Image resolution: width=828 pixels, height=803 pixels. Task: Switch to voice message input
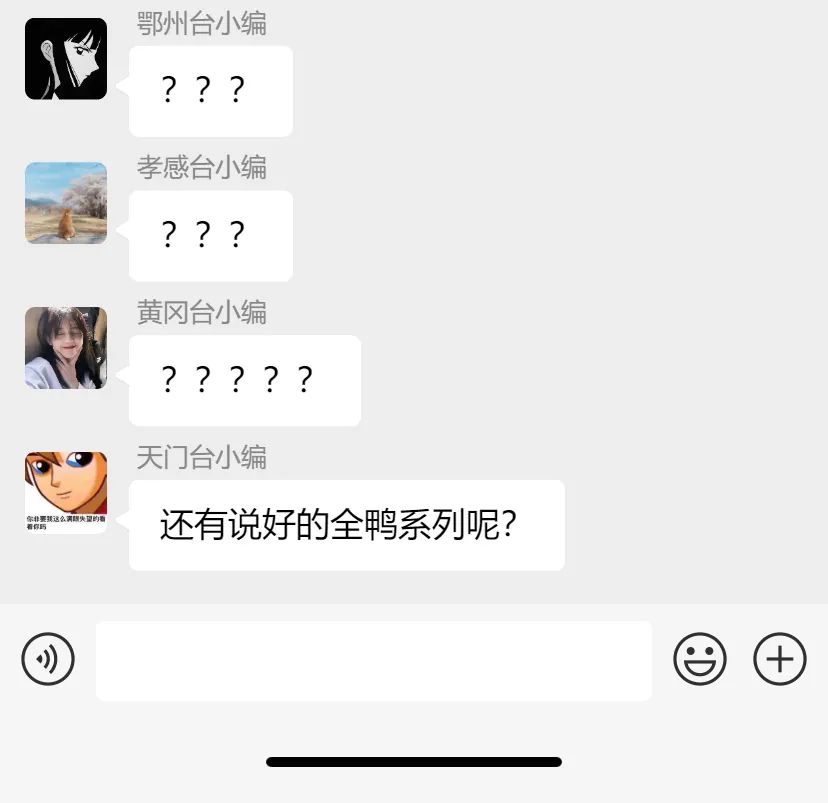coord(48,660)
